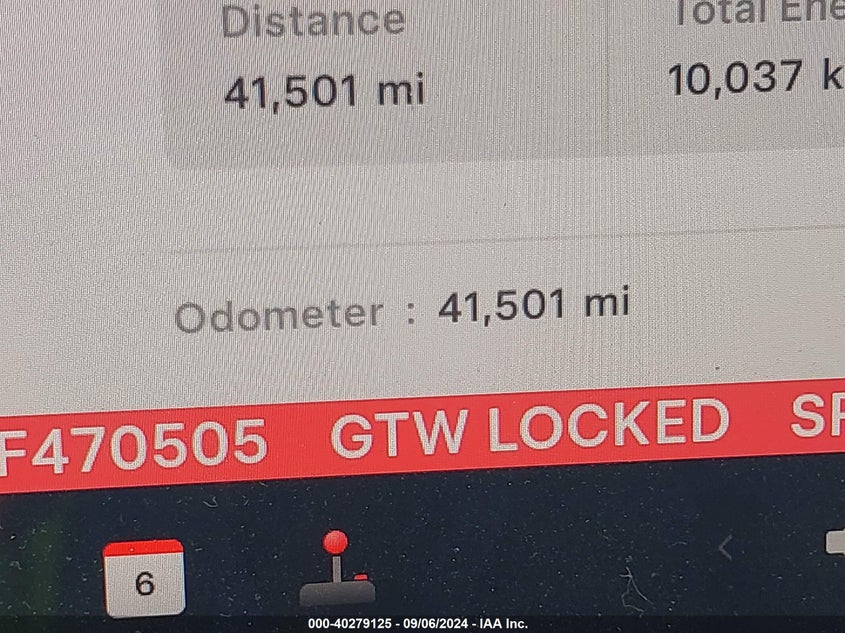Open the Calendar app in the dock
The height and width of the screenshot is (633, 845).
pos(144,577)
